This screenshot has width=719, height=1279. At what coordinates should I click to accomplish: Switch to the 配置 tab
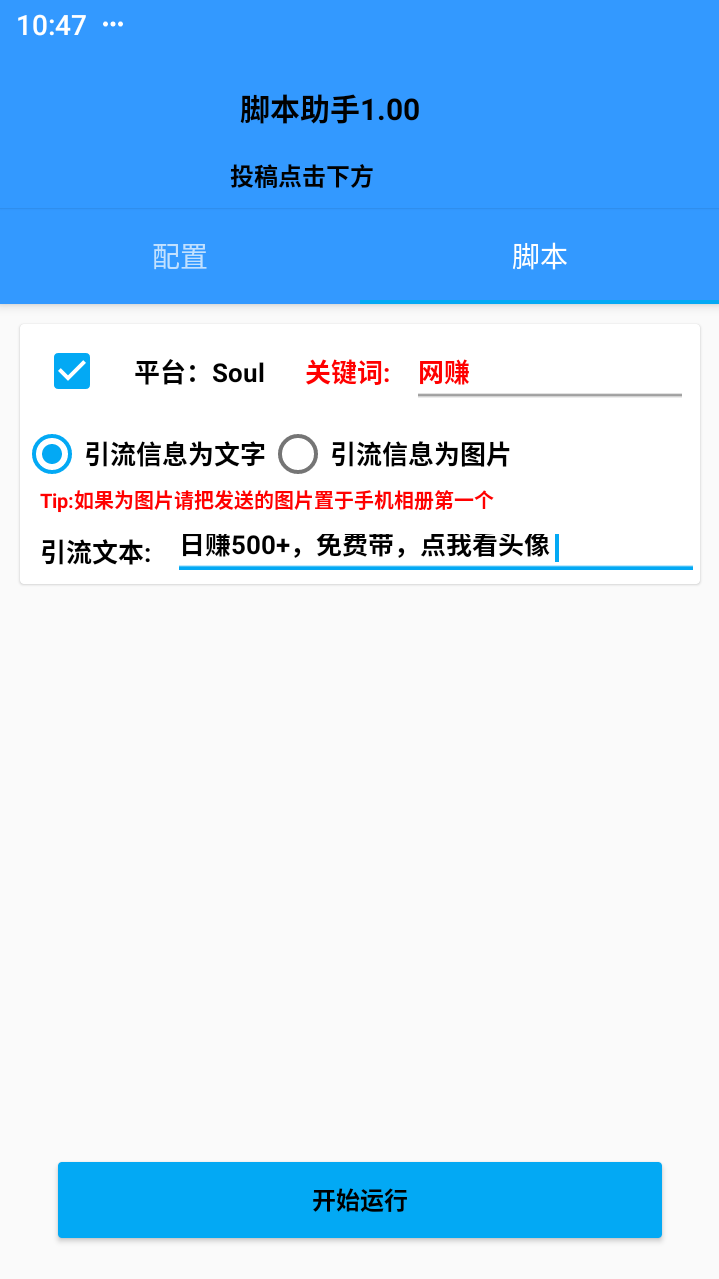(180, 257)
